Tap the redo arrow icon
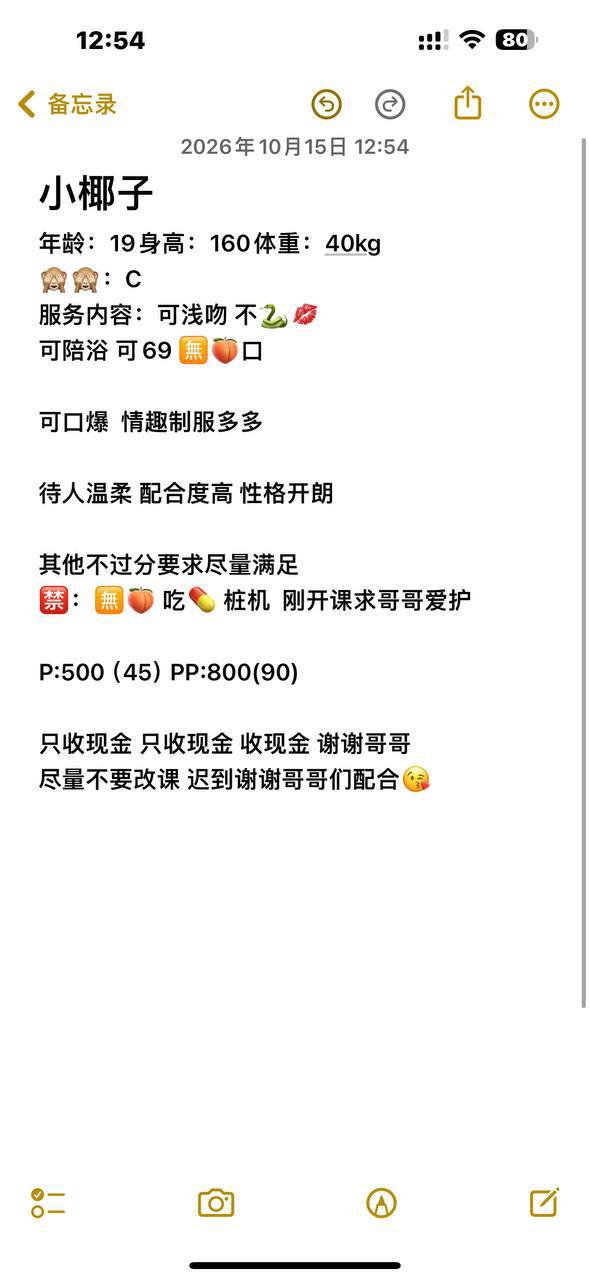 [x=390, y=104]
